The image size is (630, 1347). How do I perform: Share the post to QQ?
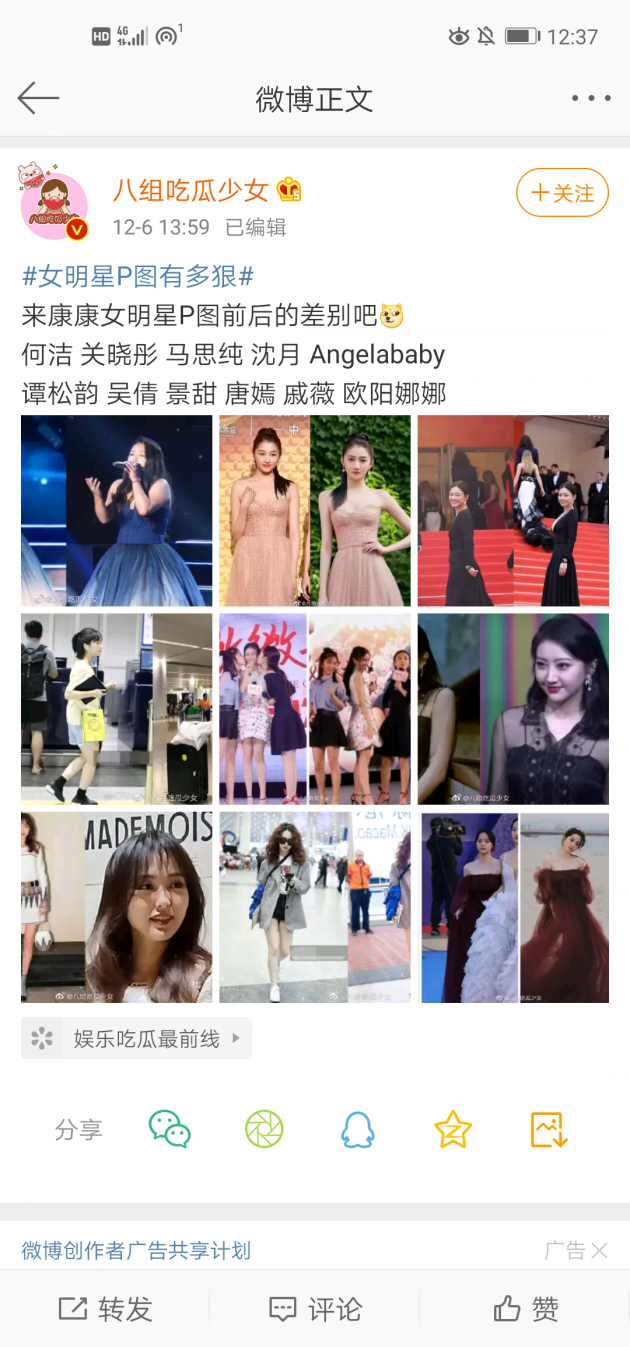click(x=358, y=1130)
